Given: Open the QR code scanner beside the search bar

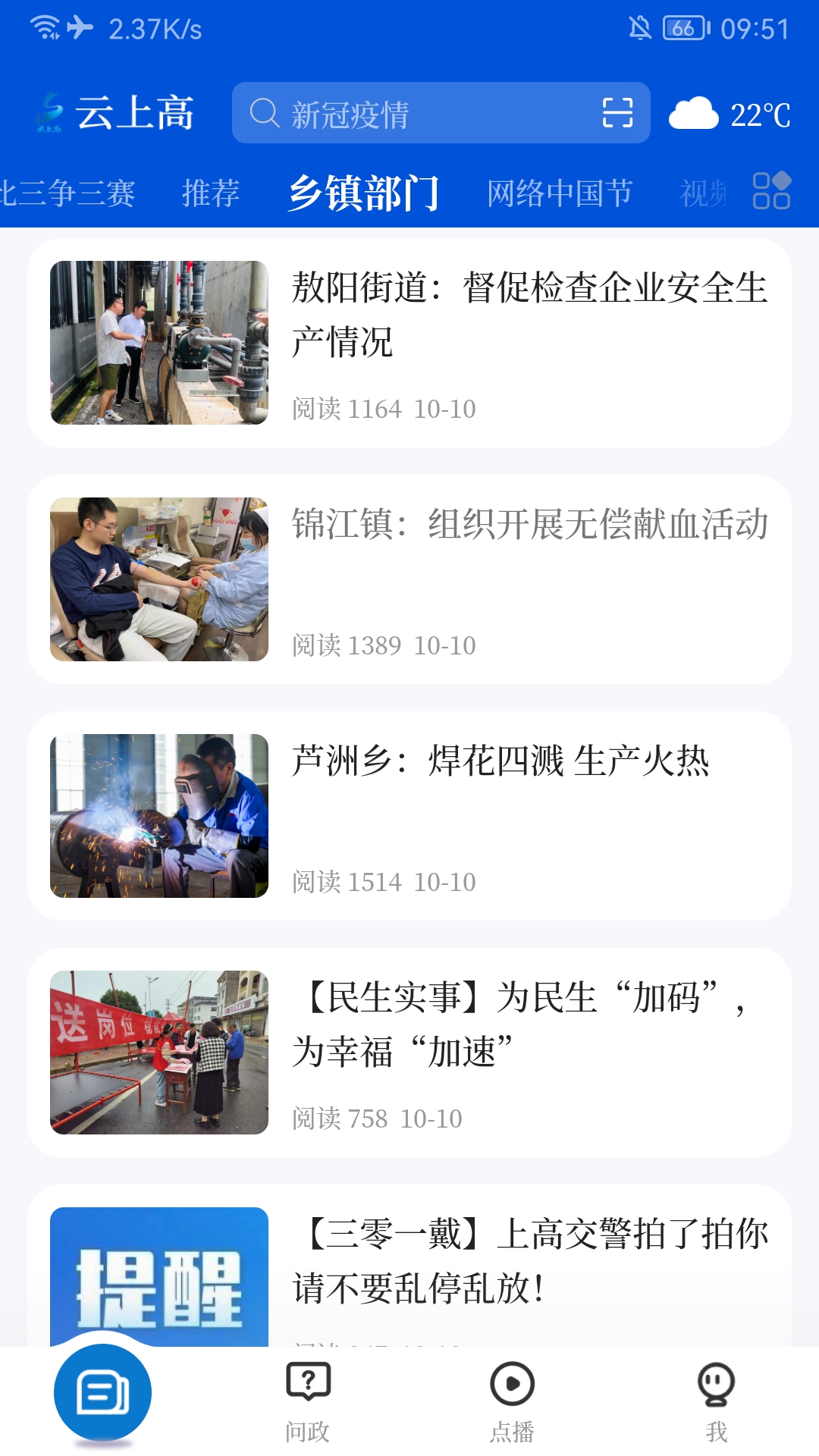Looking at the screenshot, I should (x=616, y=114).
